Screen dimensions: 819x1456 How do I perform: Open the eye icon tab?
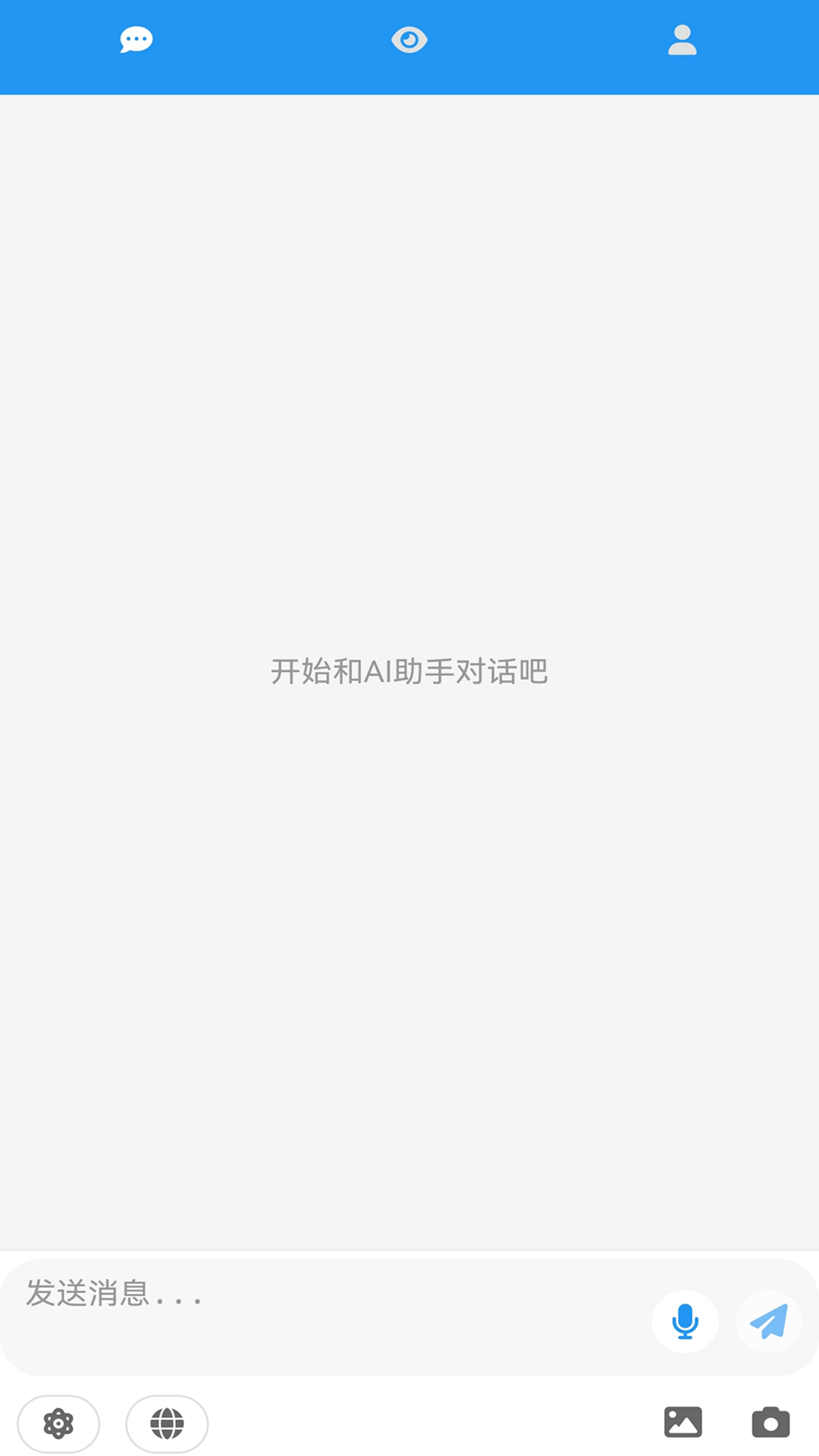[409, 40]
